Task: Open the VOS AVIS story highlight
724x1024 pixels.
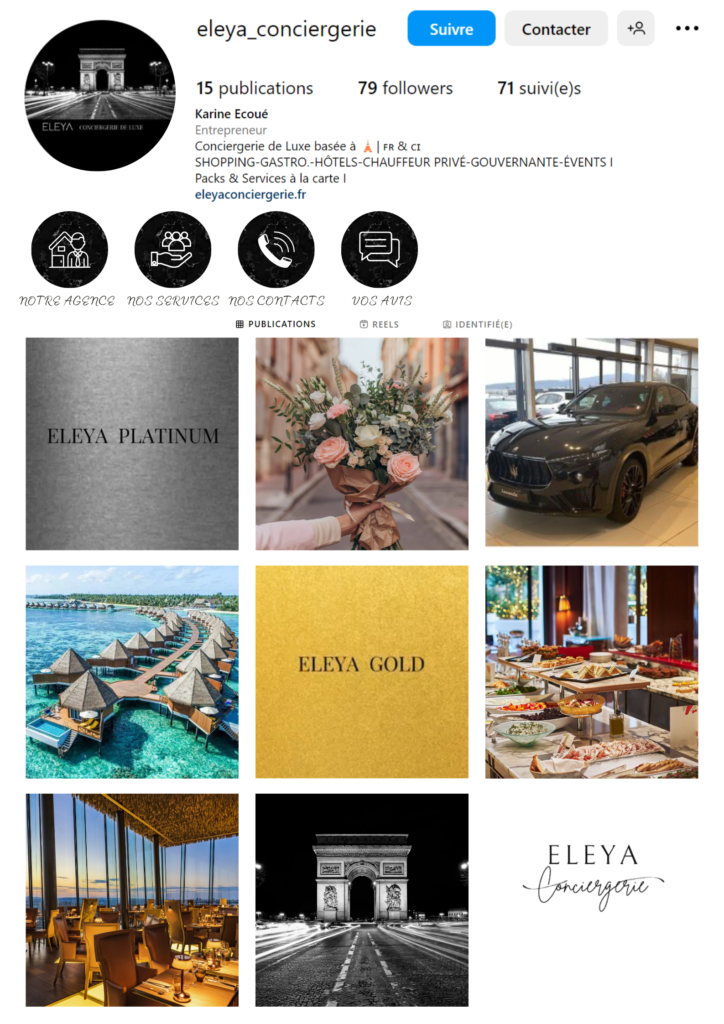Action: [x=380, y=250]
